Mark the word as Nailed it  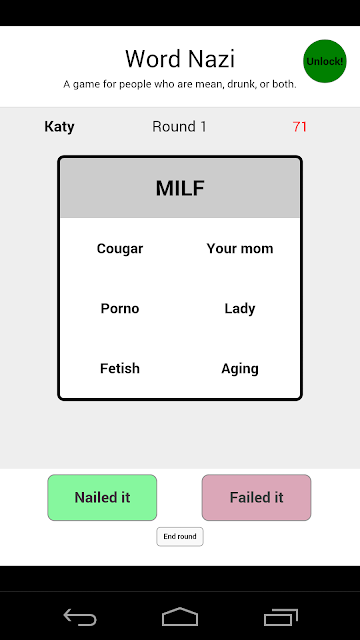pyautogui.click(x=102, y=497)
